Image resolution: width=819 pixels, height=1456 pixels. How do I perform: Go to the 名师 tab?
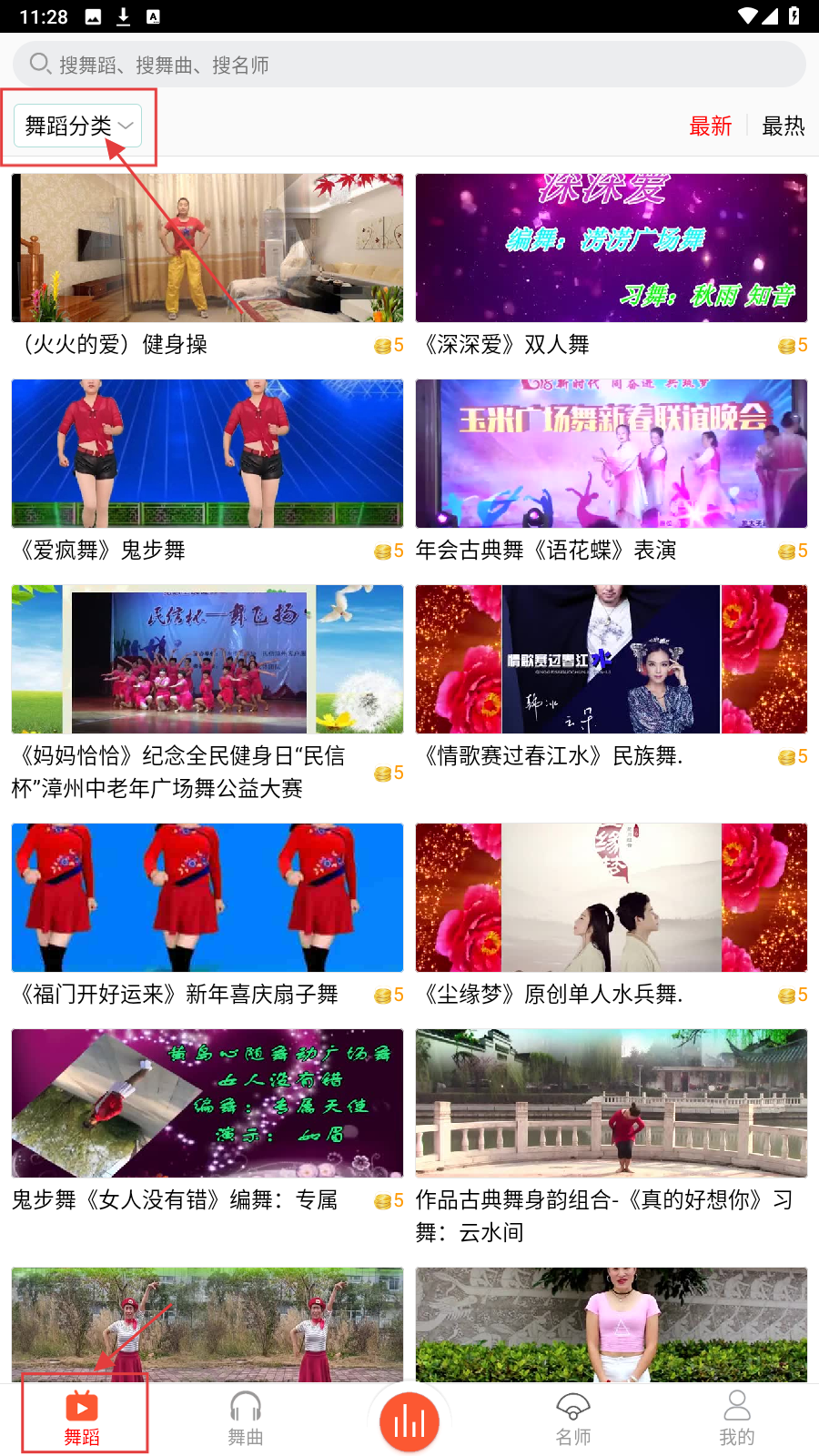click(573, 1418)
